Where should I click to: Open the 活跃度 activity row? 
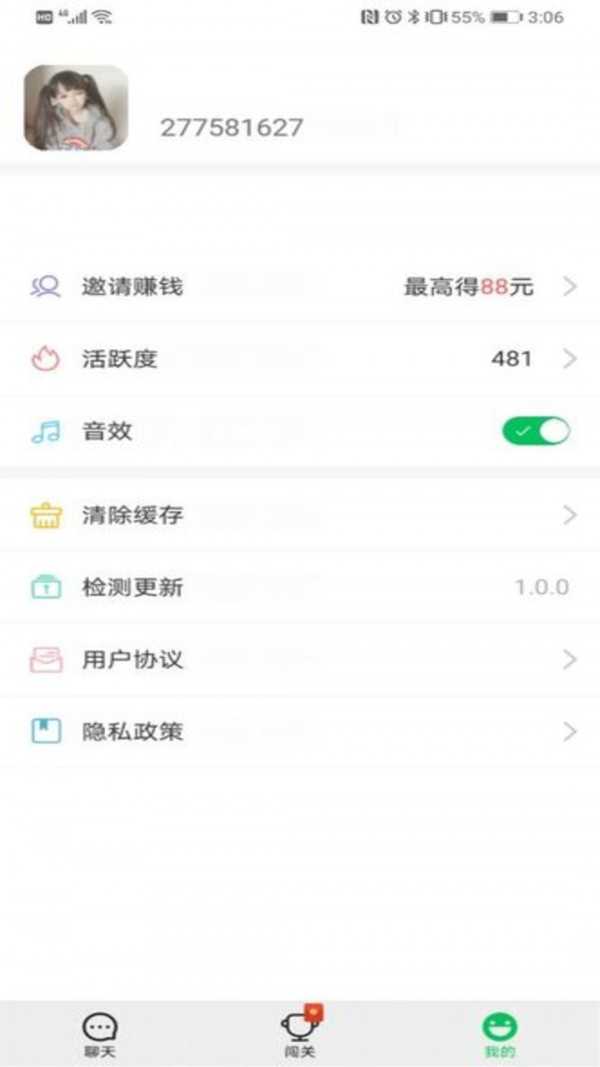click(300, 359)
